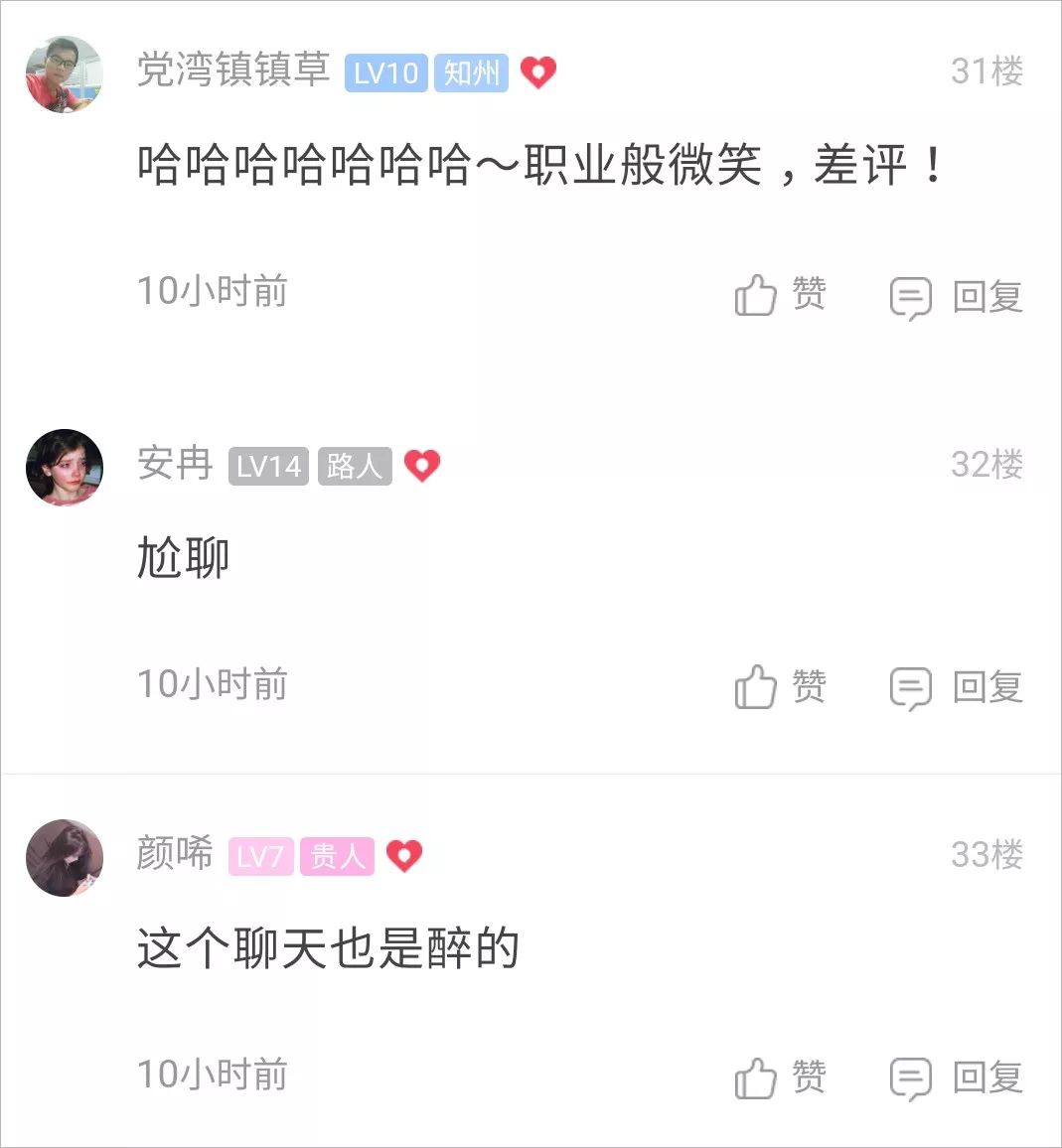The image size is (1062, 1148).
Task: Like 党湾镇镇草's comment
Action: click(x=780, y=295)
